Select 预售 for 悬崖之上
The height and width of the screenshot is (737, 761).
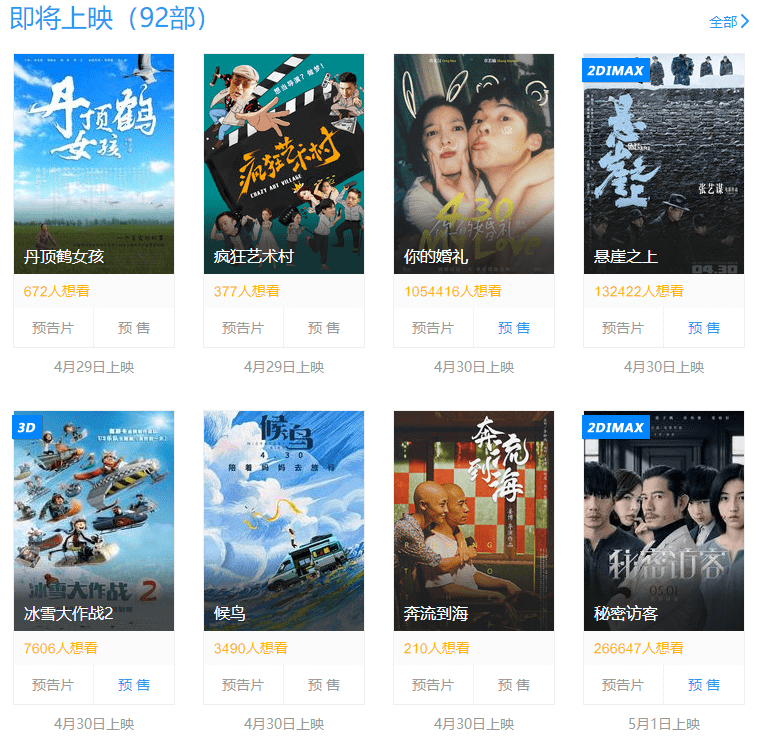click(704, 328)
